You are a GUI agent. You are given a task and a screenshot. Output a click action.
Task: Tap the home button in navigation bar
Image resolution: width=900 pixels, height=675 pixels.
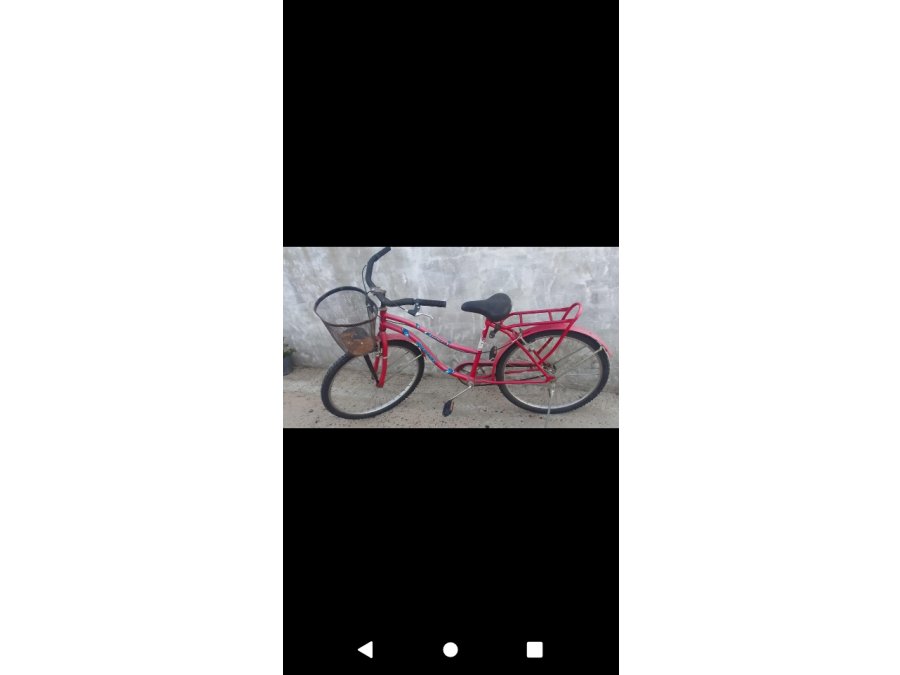pos(450,650)
